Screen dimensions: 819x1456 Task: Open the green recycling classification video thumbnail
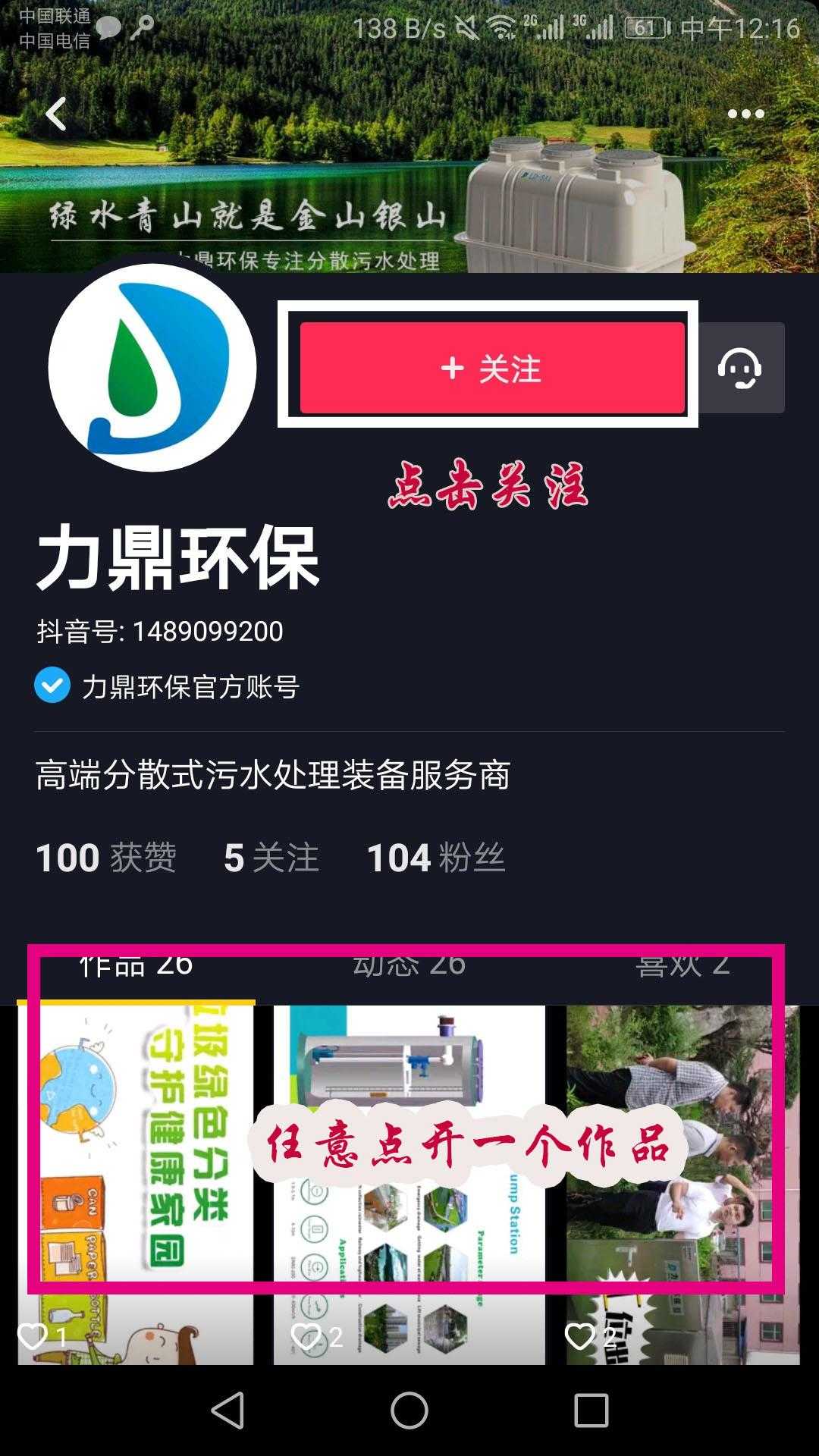coord(136,1153)
